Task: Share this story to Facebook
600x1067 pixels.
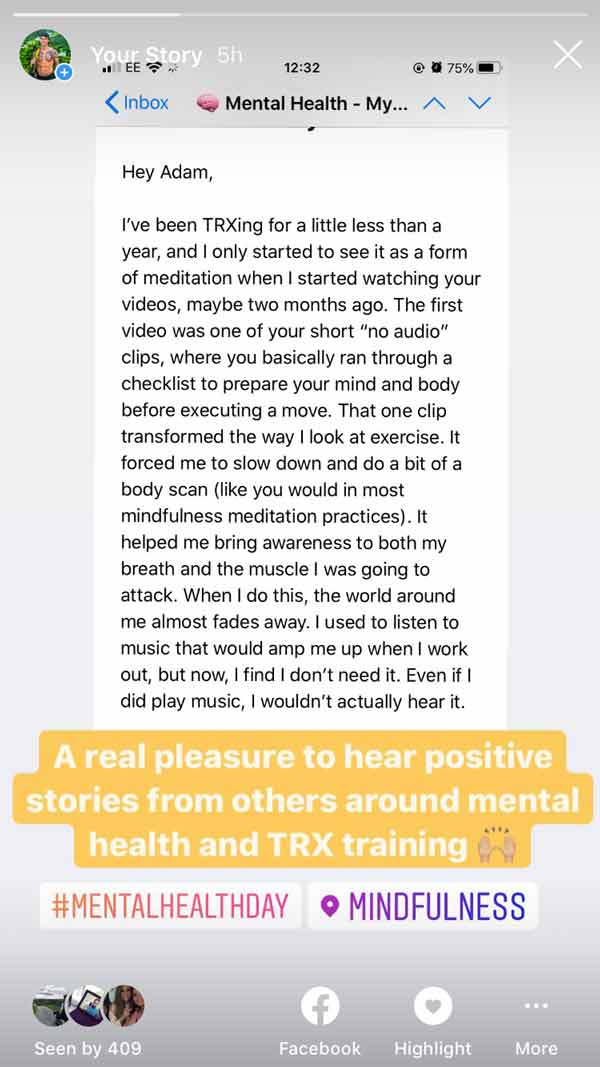Action: 320,1020
